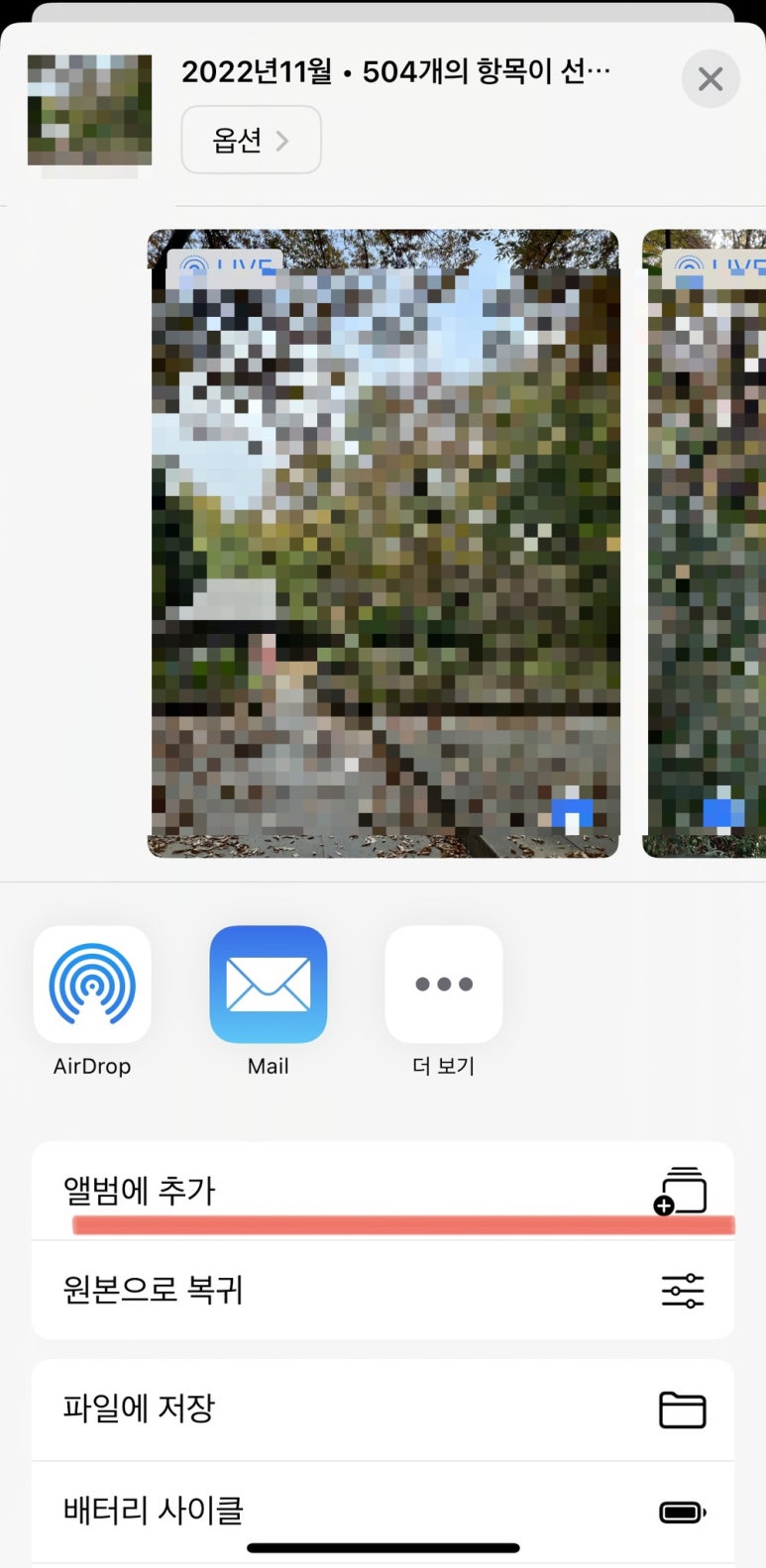Close the share sheet
766x1568 pixels.
pos(711,79)
